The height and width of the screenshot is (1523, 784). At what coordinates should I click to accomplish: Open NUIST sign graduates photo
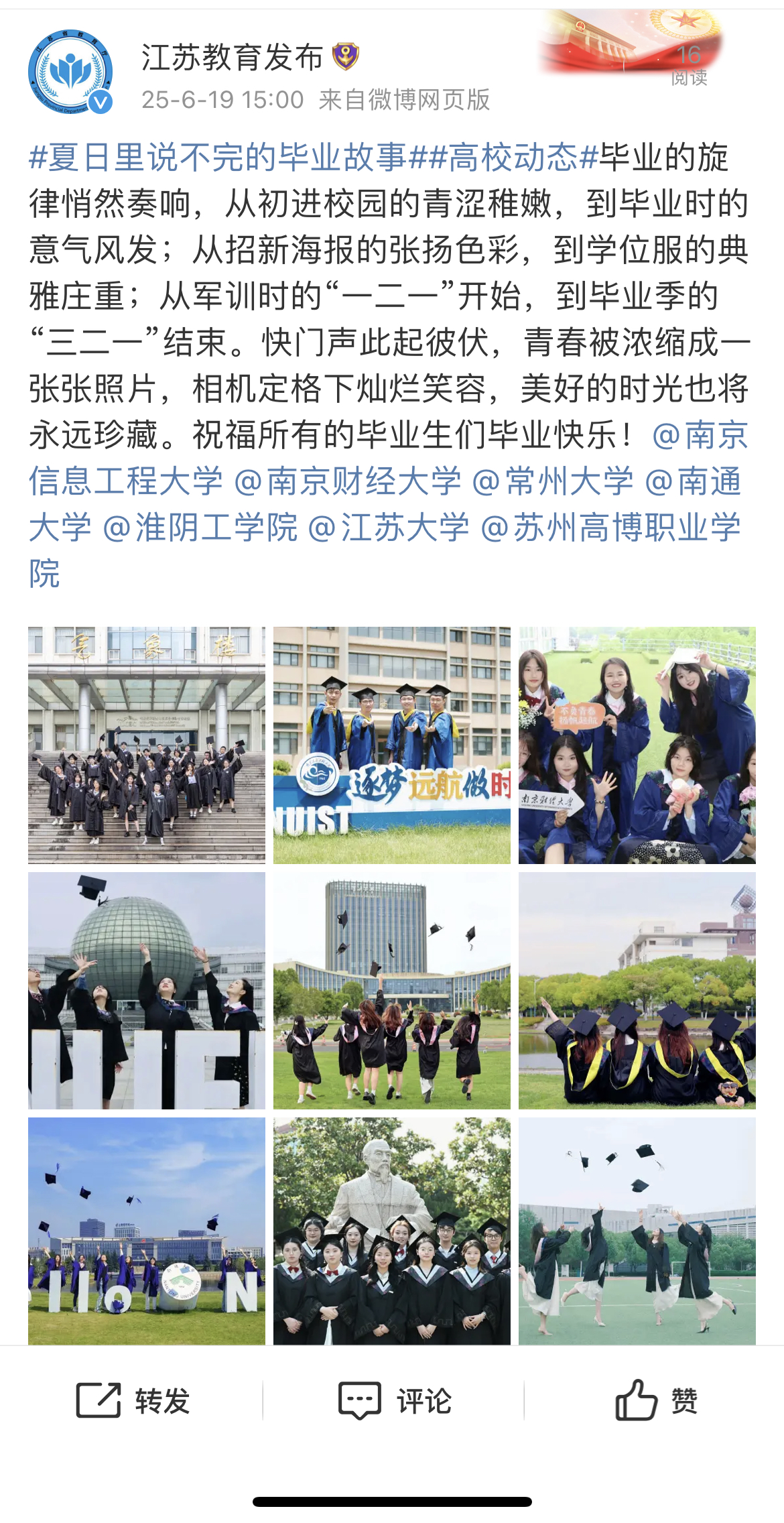[392, 745]
